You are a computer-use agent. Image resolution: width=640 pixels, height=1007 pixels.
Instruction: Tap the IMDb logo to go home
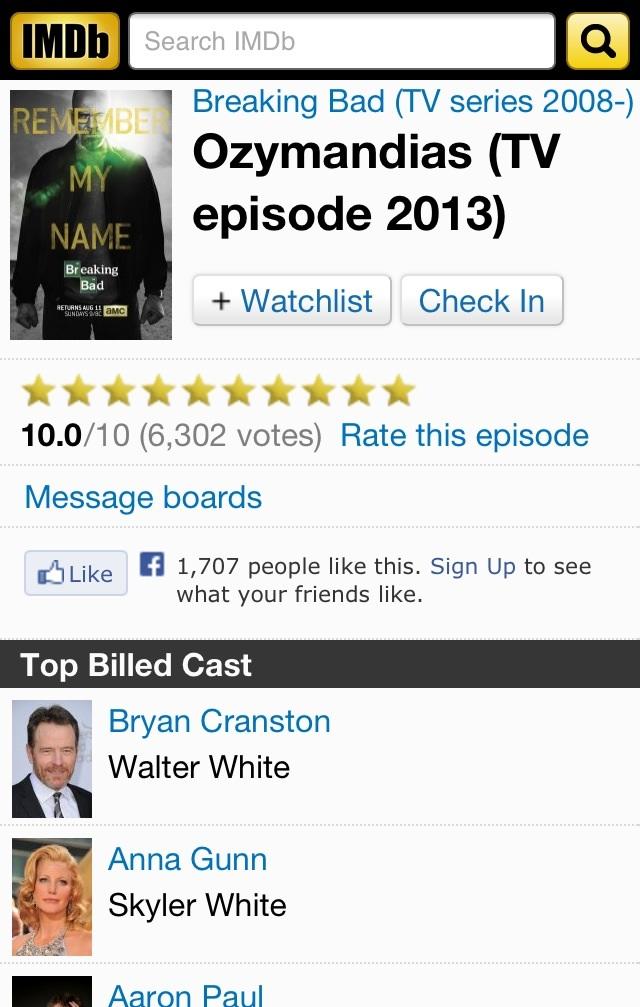[65, 41]
